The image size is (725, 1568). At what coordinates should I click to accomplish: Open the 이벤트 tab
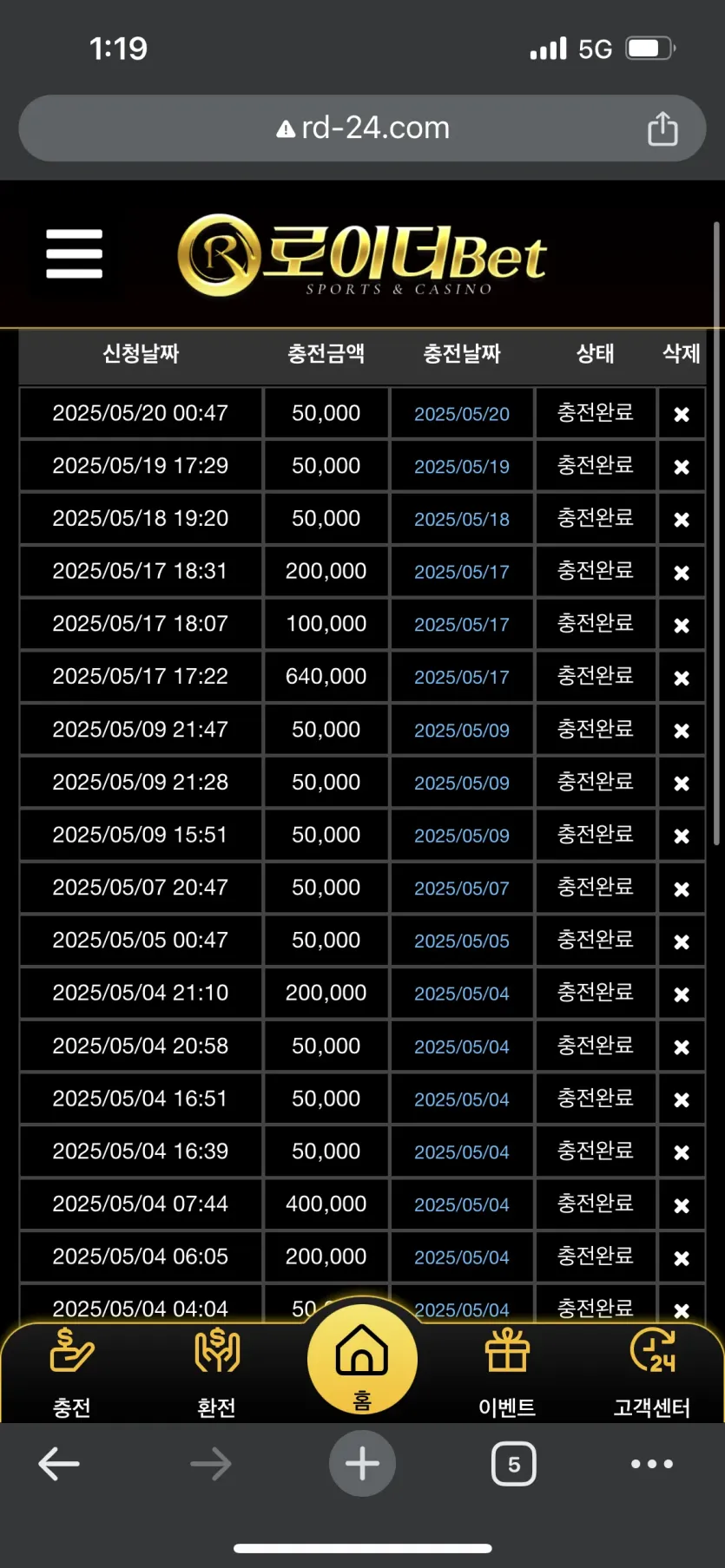pos(507,1371)
